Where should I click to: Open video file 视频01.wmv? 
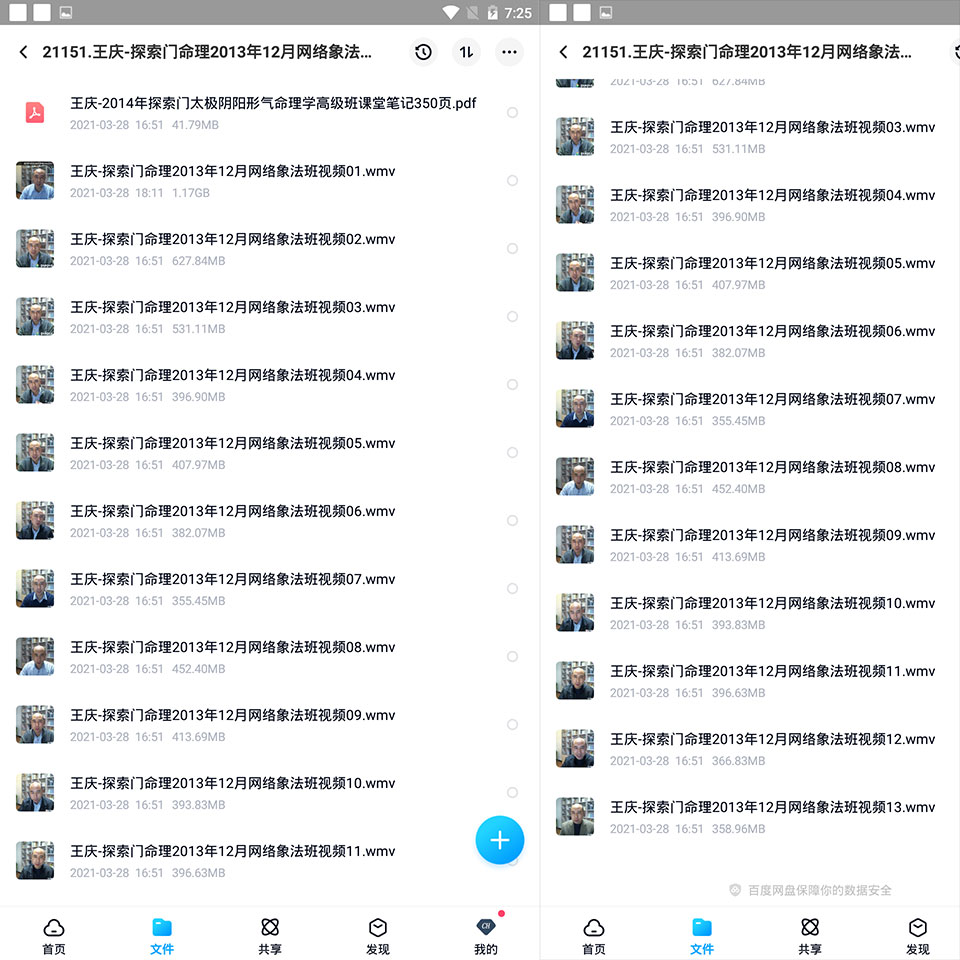[269, 181]
